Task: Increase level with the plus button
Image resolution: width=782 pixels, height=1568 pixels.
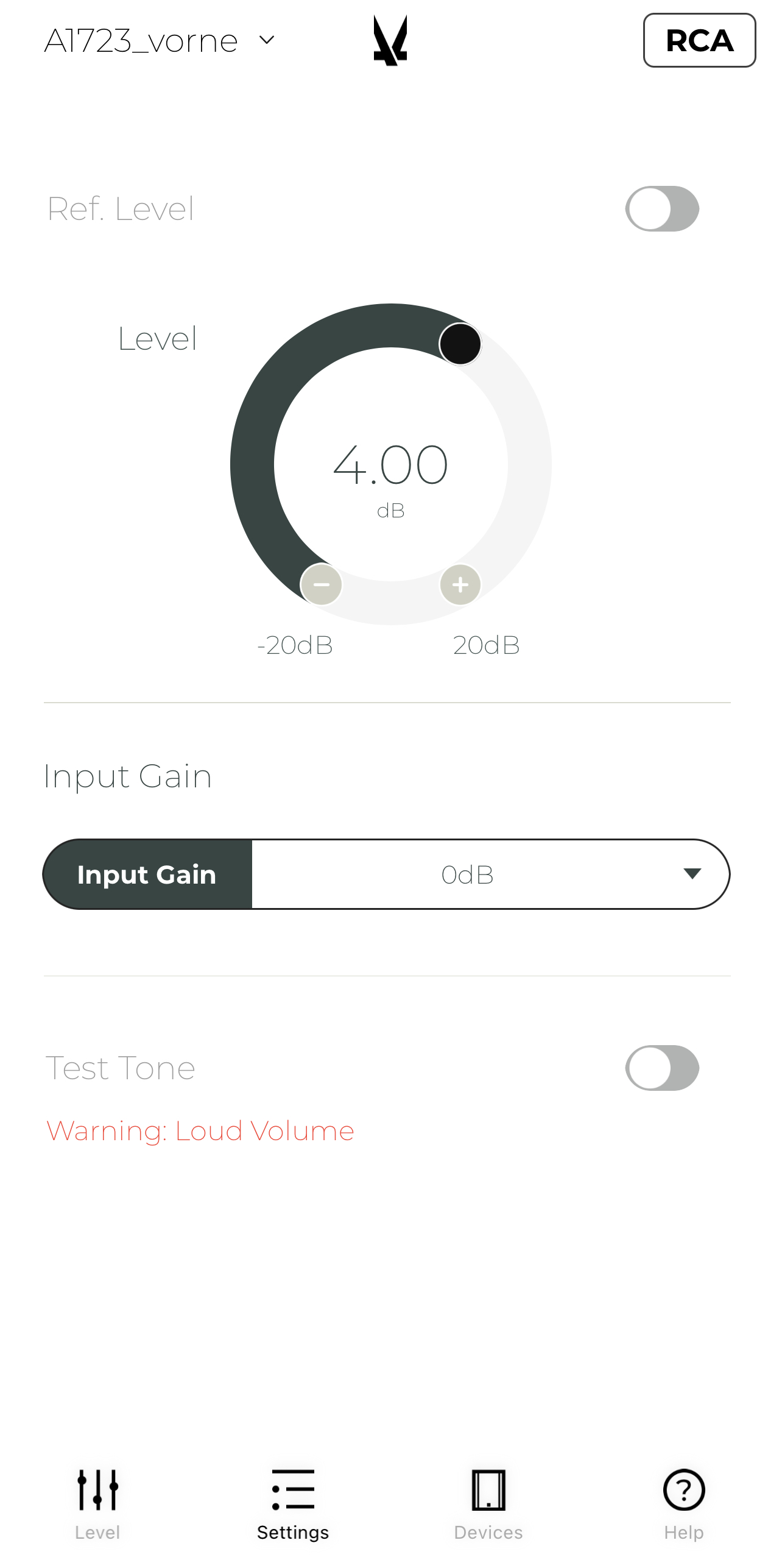Action: point(460,585)
